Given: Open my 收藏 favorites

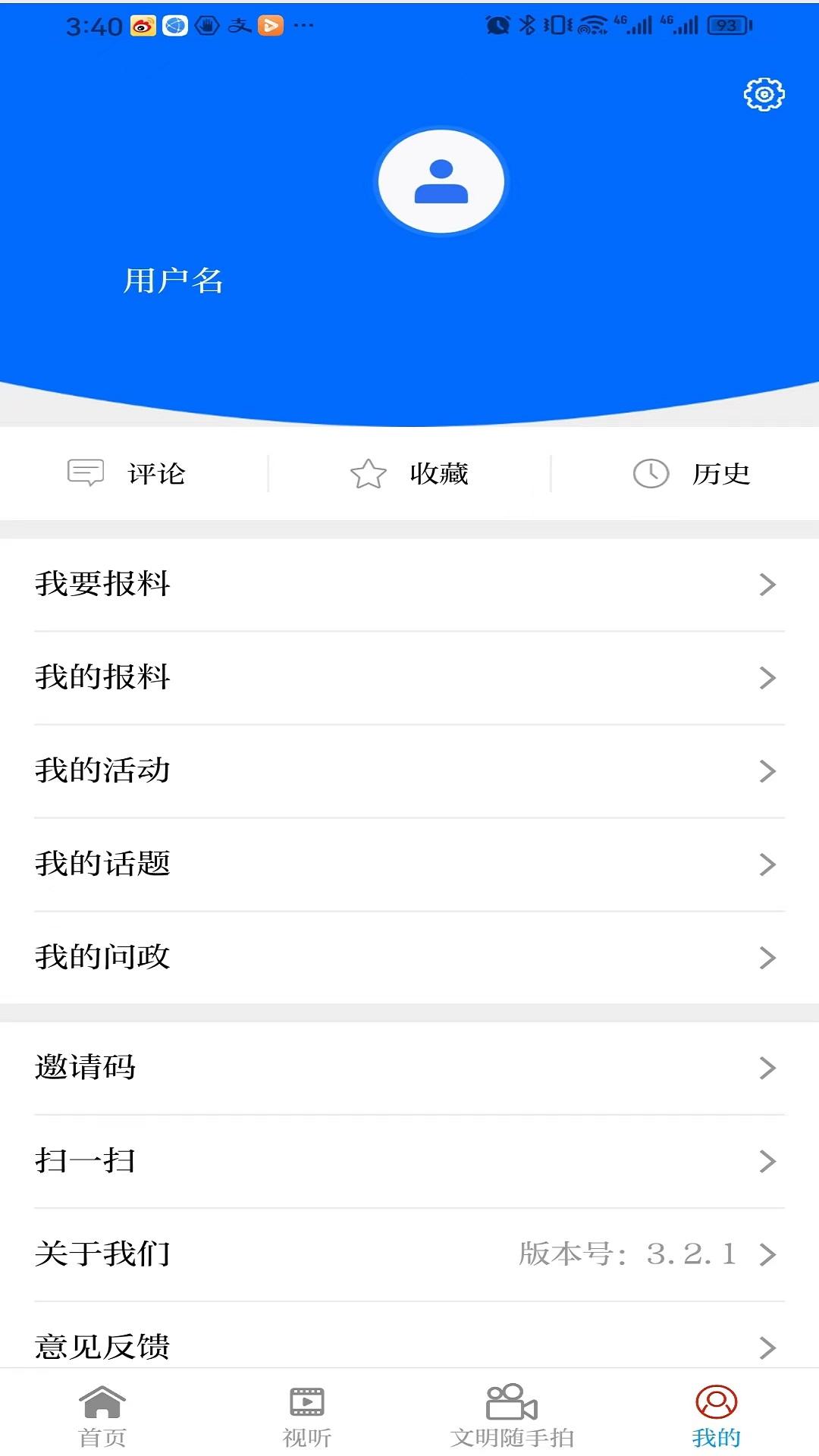Looking at the screenshot, I should (409, 474).
